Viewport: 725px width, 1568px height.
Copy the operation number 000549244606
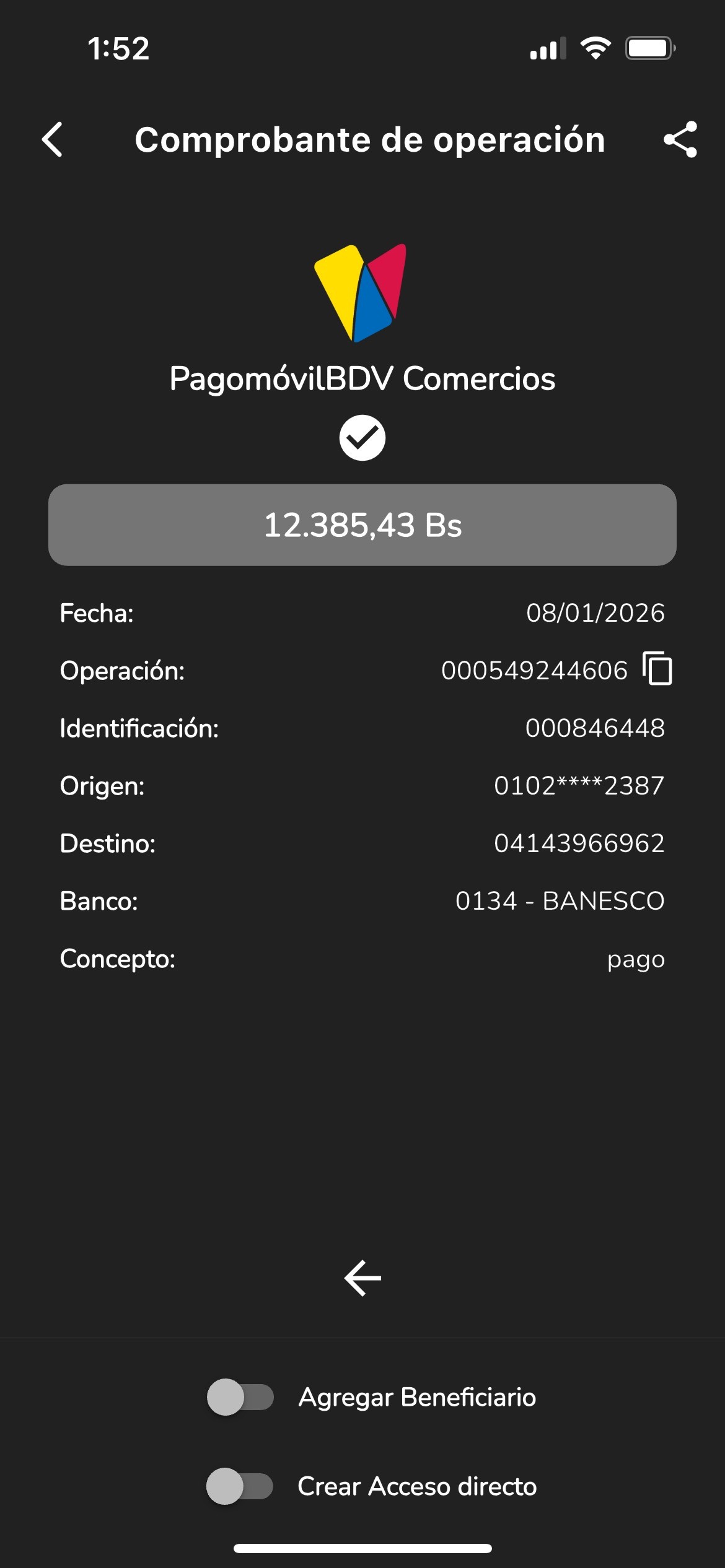(658, 669)
